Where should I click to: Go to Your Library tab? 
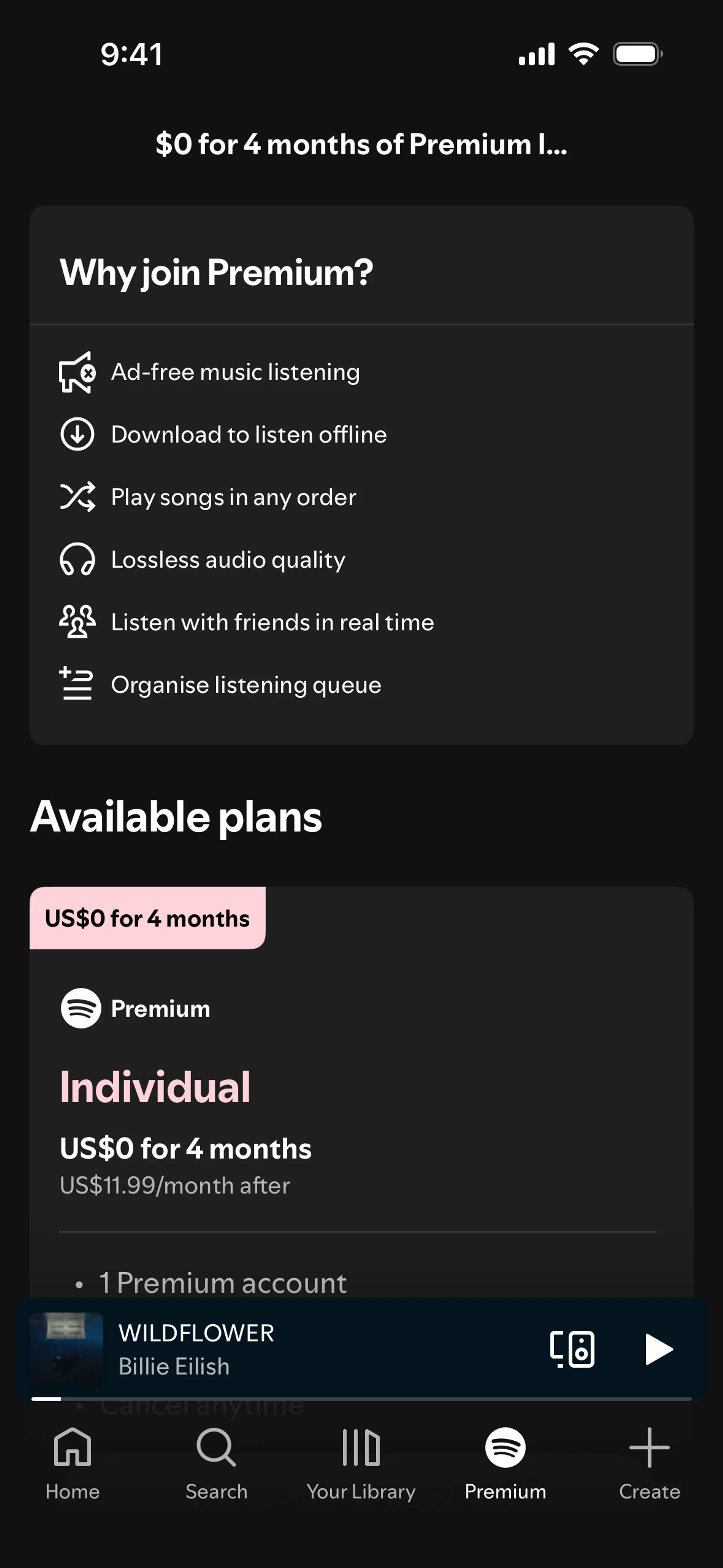[361, 1464]
